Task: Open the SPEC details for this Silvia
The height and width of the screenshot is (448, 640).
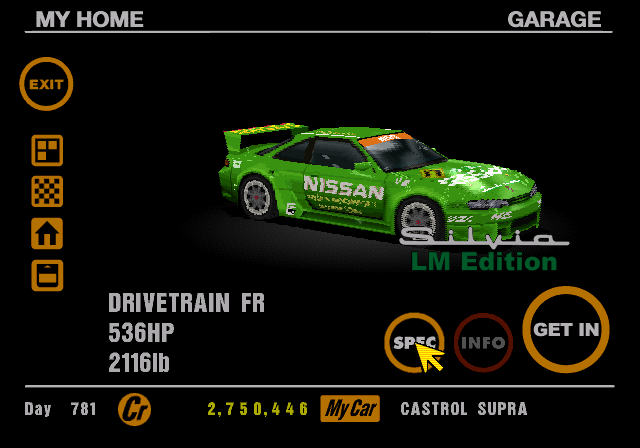Action: click(414, 343)
